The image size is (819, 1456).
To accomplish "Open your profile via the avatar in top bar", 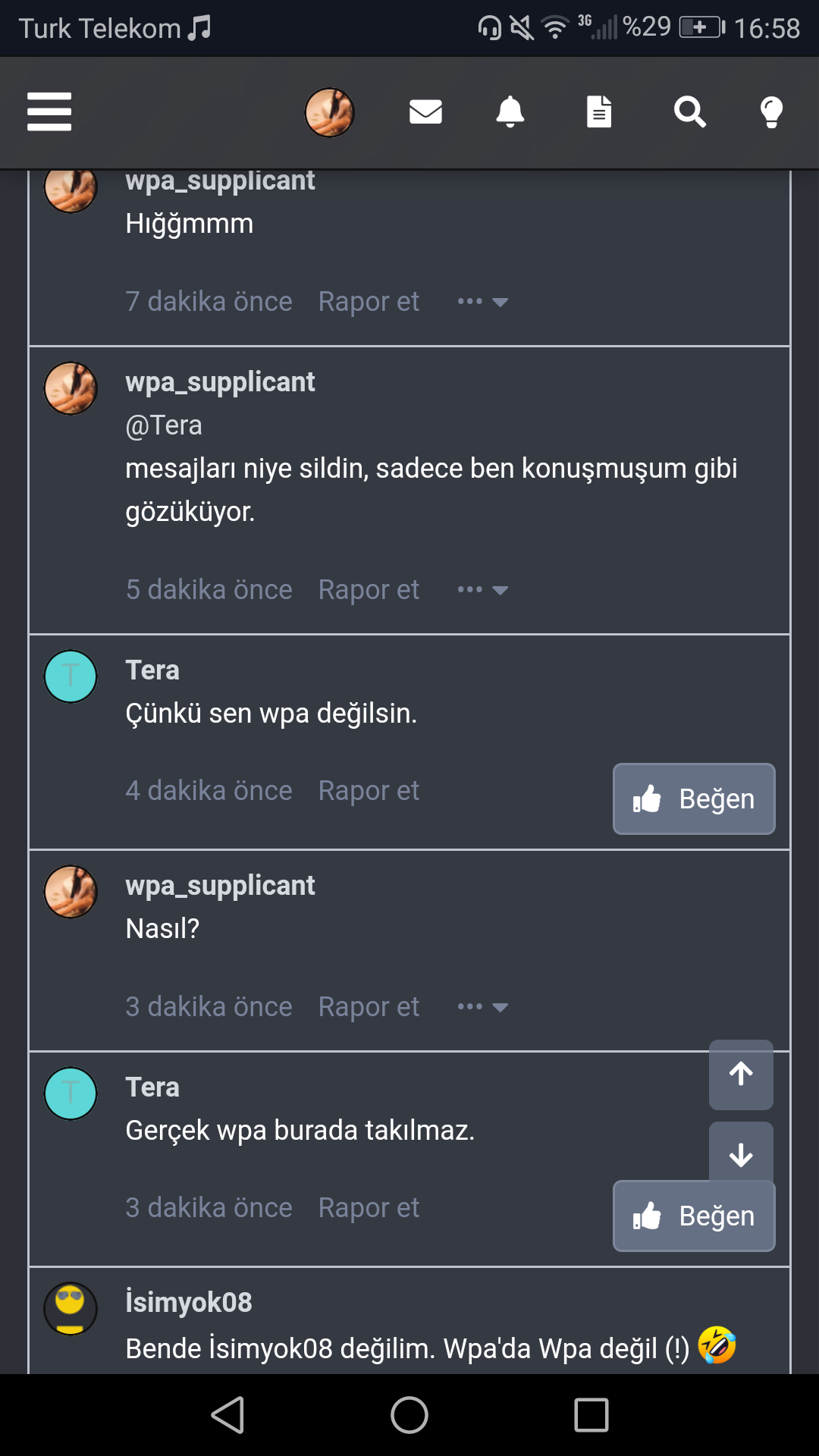I will [329, 111].
